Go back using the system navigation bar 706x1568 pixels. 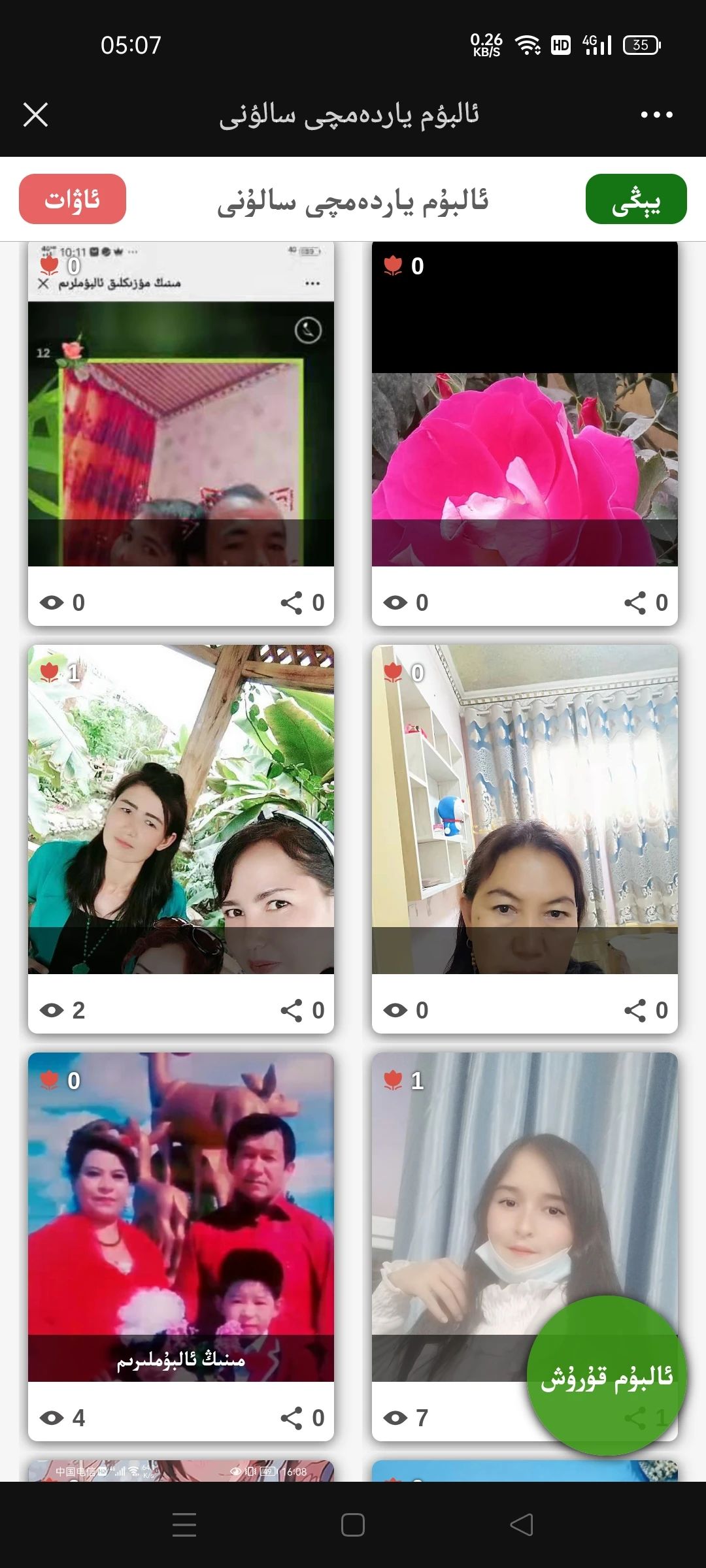[x=522, y=1525]
